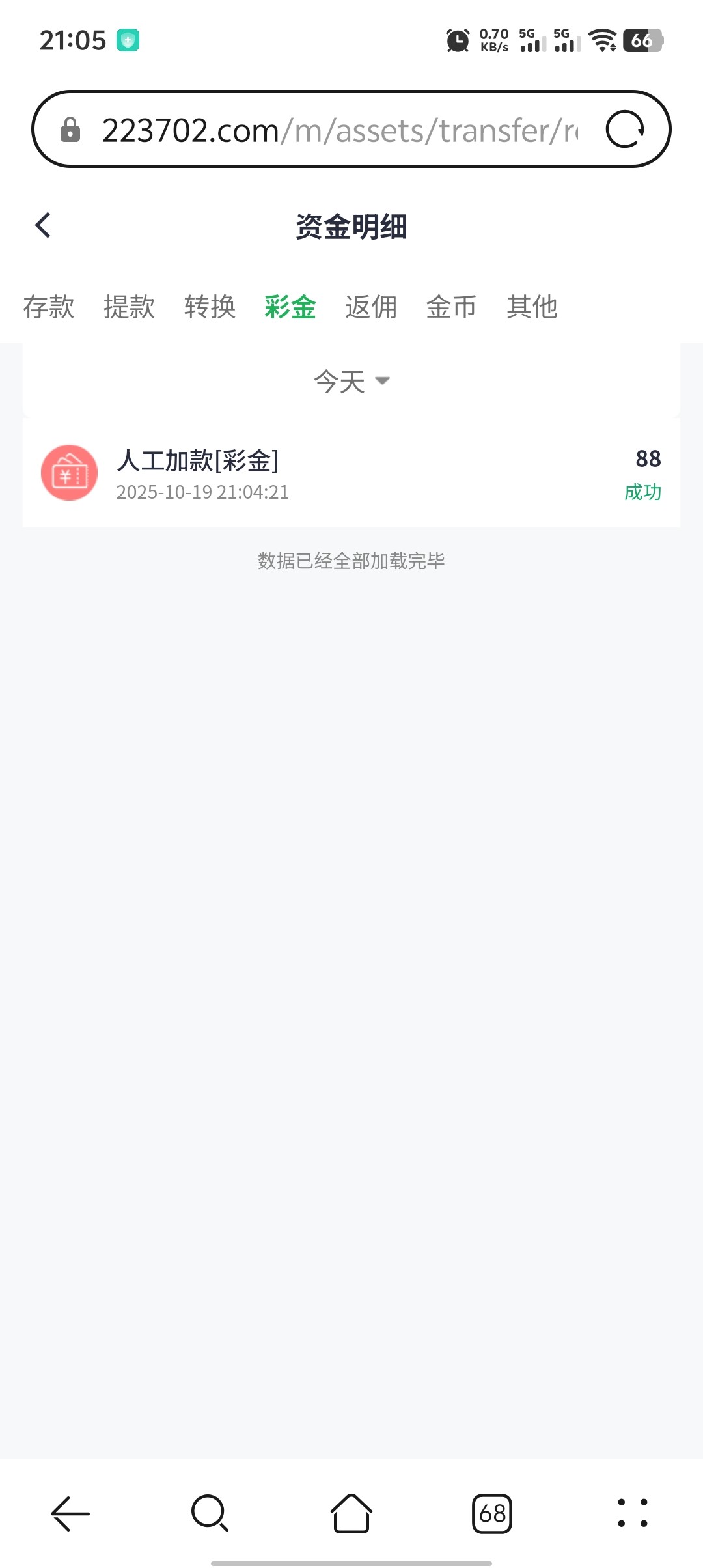Open the browser four-dot menu
This screenshot has height=1568, width=703.
click(632, 1513)
